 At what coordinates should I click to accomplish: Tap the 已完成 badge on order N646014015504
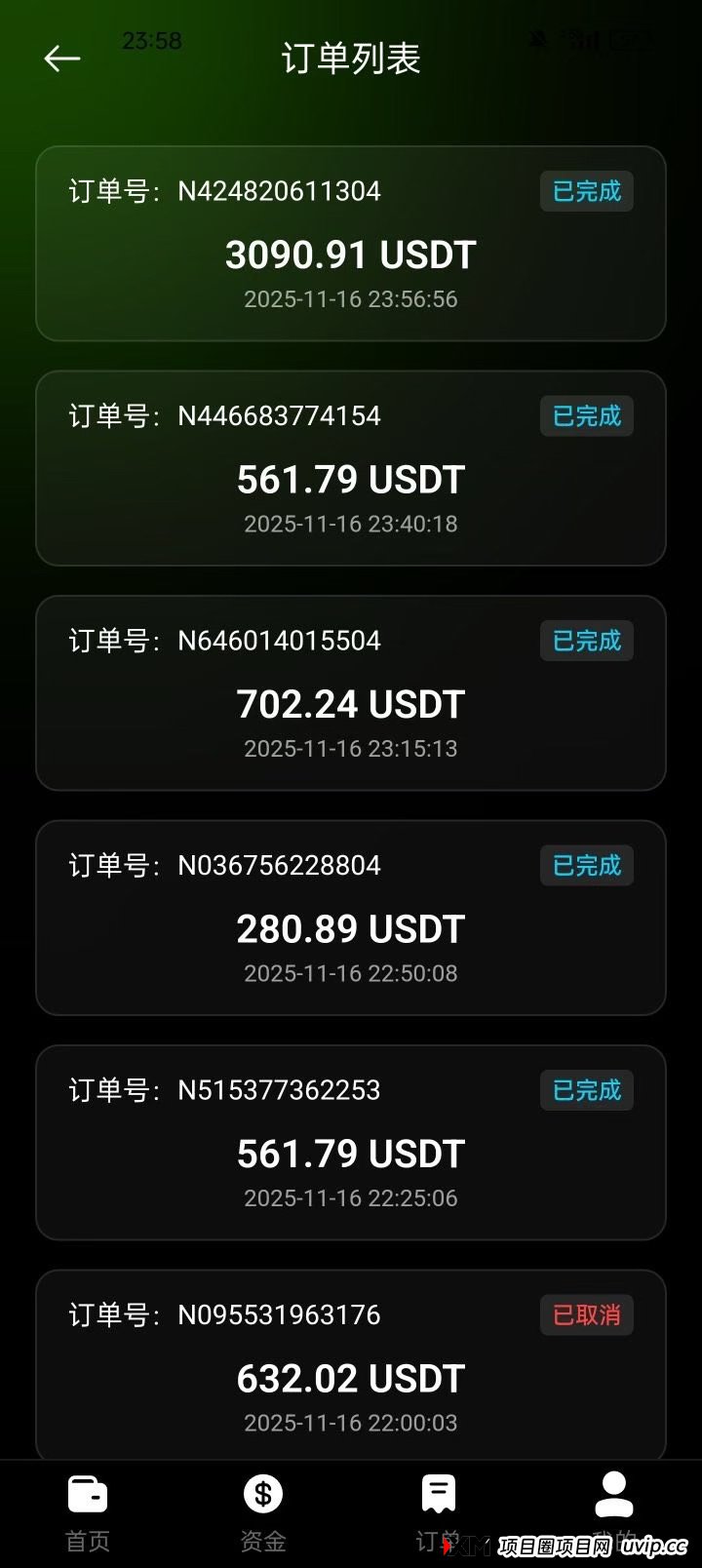click(x=586, y=642)
